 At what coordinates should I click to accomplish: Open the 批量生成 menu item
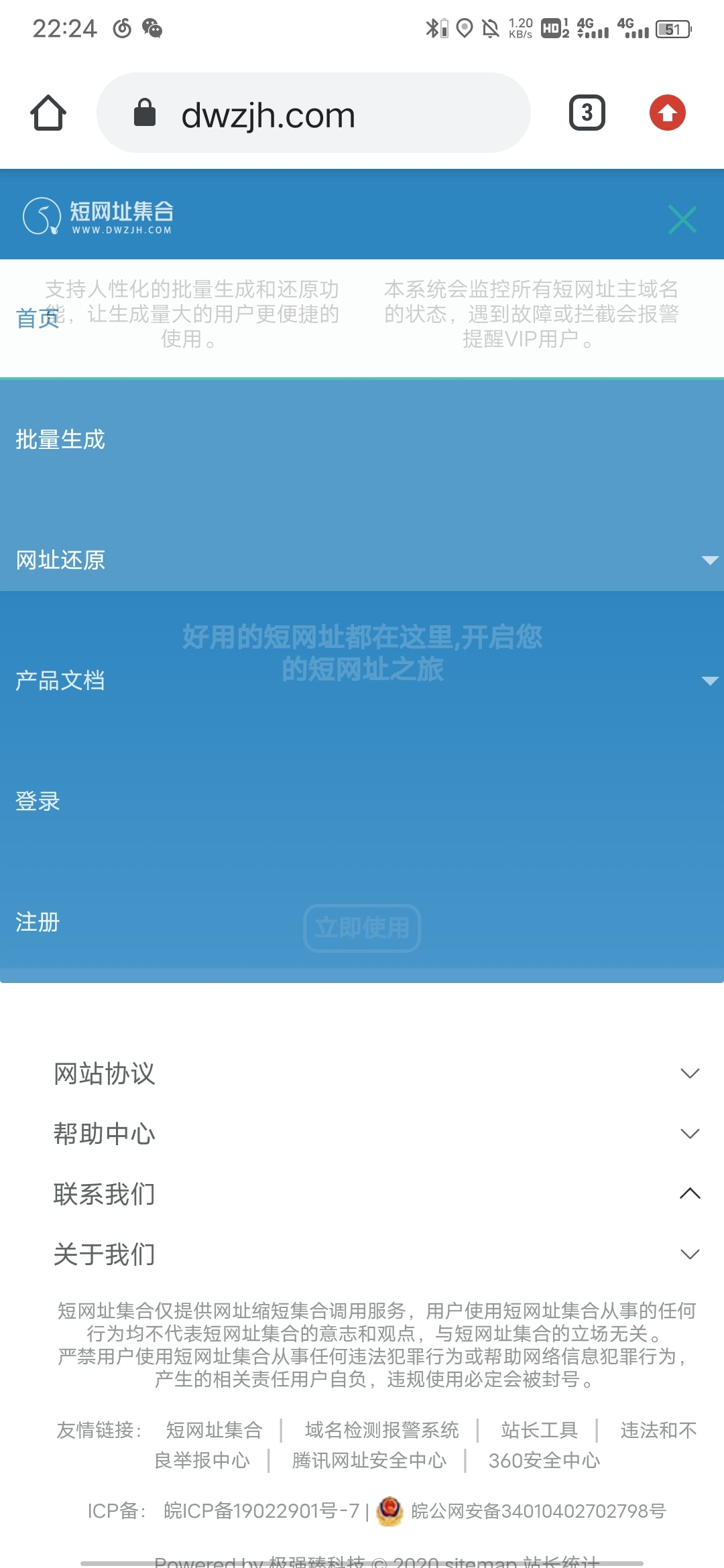[60, 440]
